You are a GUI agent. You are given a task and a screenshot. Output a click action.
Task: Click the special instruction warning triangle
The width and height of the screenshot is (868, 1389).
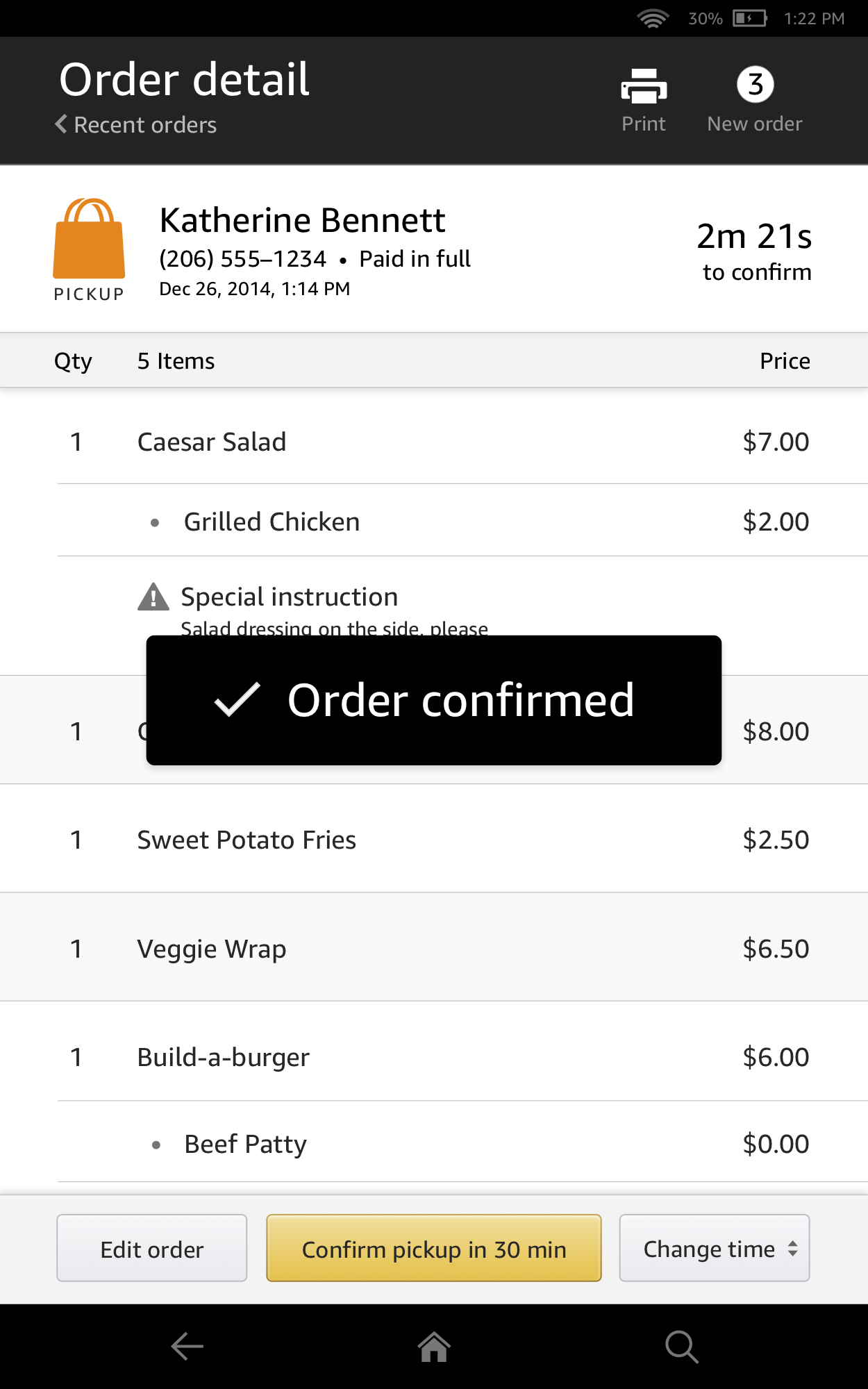pyautogui.click(x=154, y=596)
